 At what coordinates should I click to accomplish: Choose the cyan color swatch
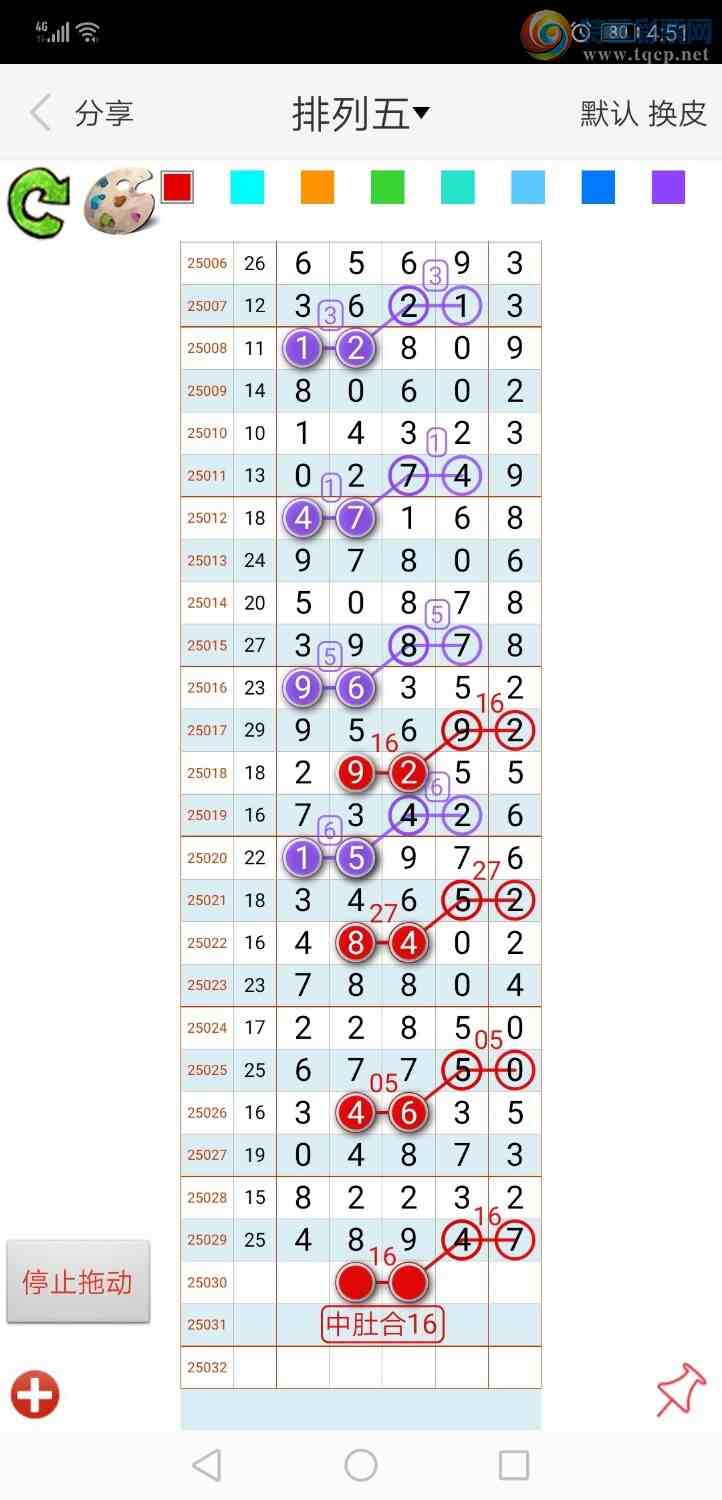247,187
